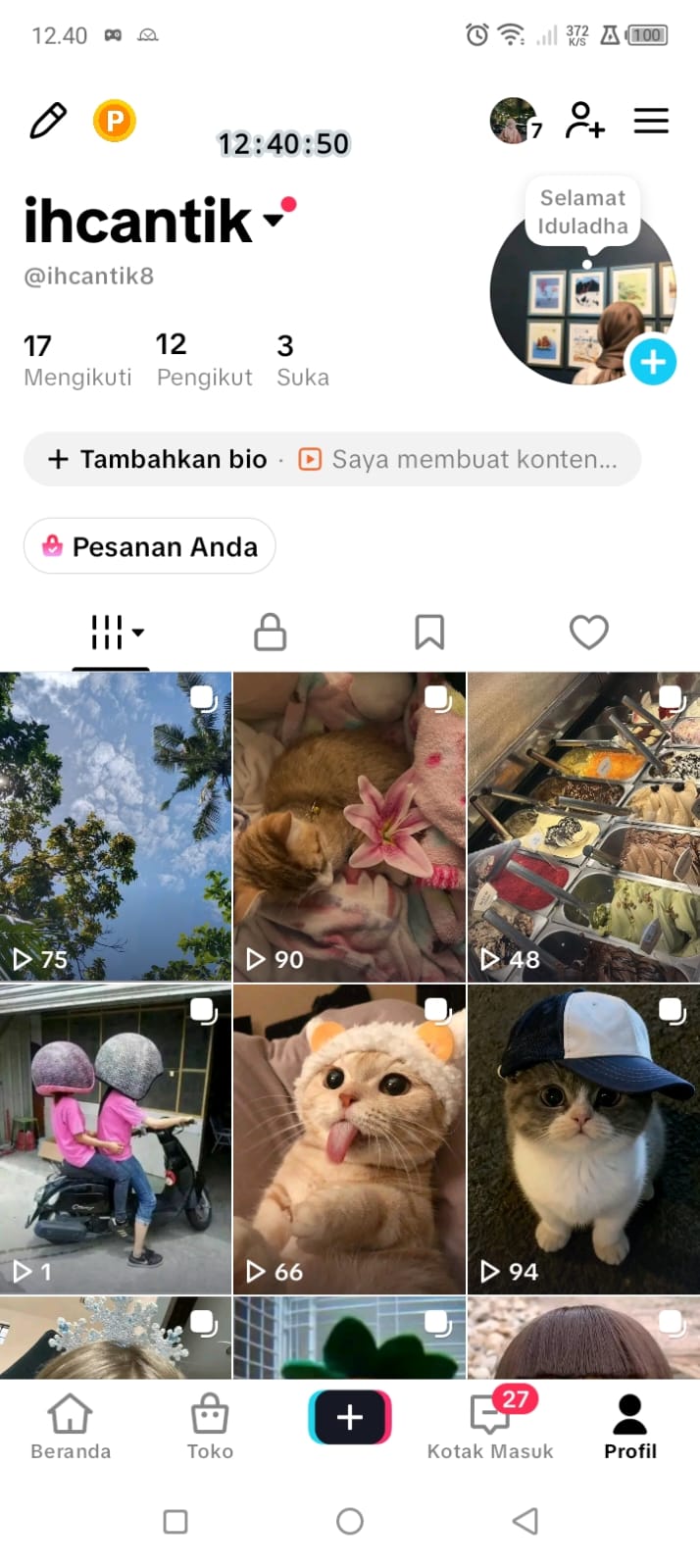The image size is (700, 1568).
Task: Switch to the private videos lock tab
Action: 270,632
